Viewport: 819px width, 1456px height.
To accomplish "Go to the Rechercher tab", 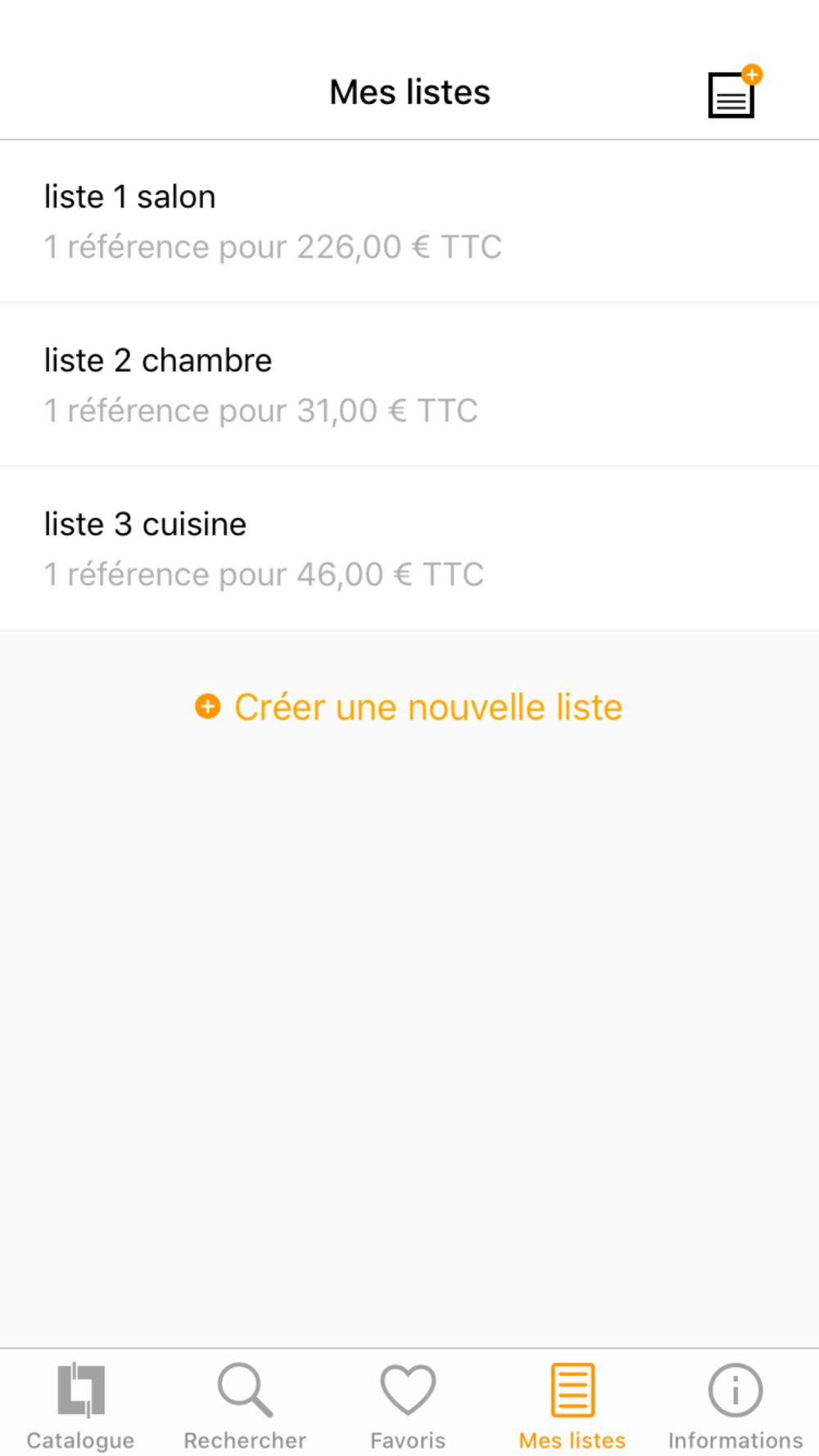I will pos(245,1405).
